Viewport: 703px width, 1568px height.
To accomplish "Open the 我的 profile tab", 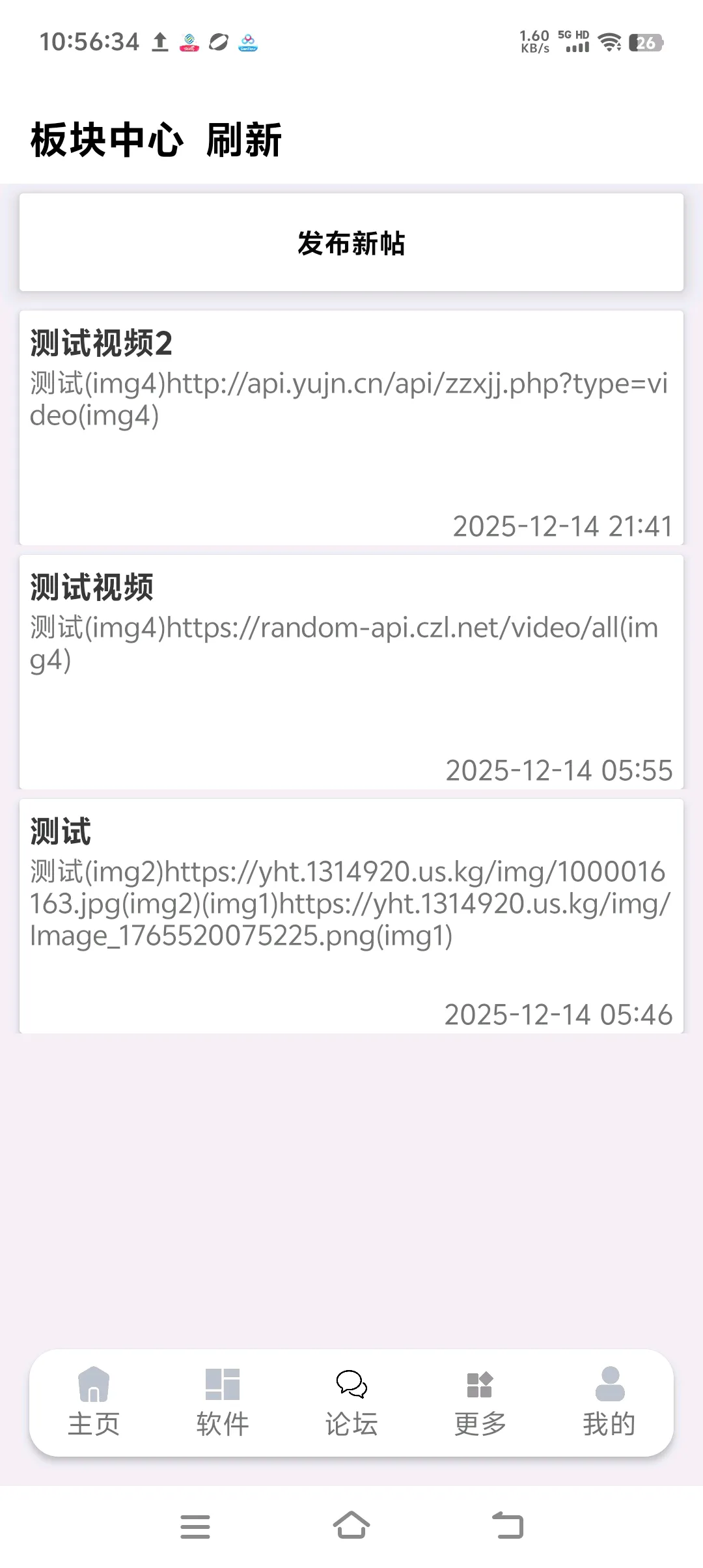I will point(609,1403).
